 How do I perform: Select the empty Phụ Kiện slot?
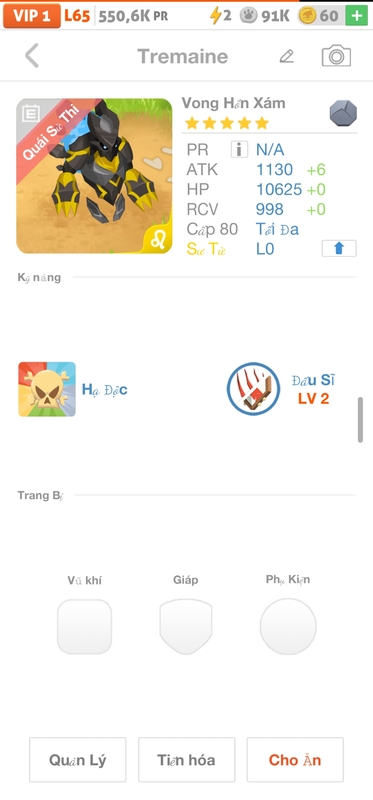click(x=288, y=627)
